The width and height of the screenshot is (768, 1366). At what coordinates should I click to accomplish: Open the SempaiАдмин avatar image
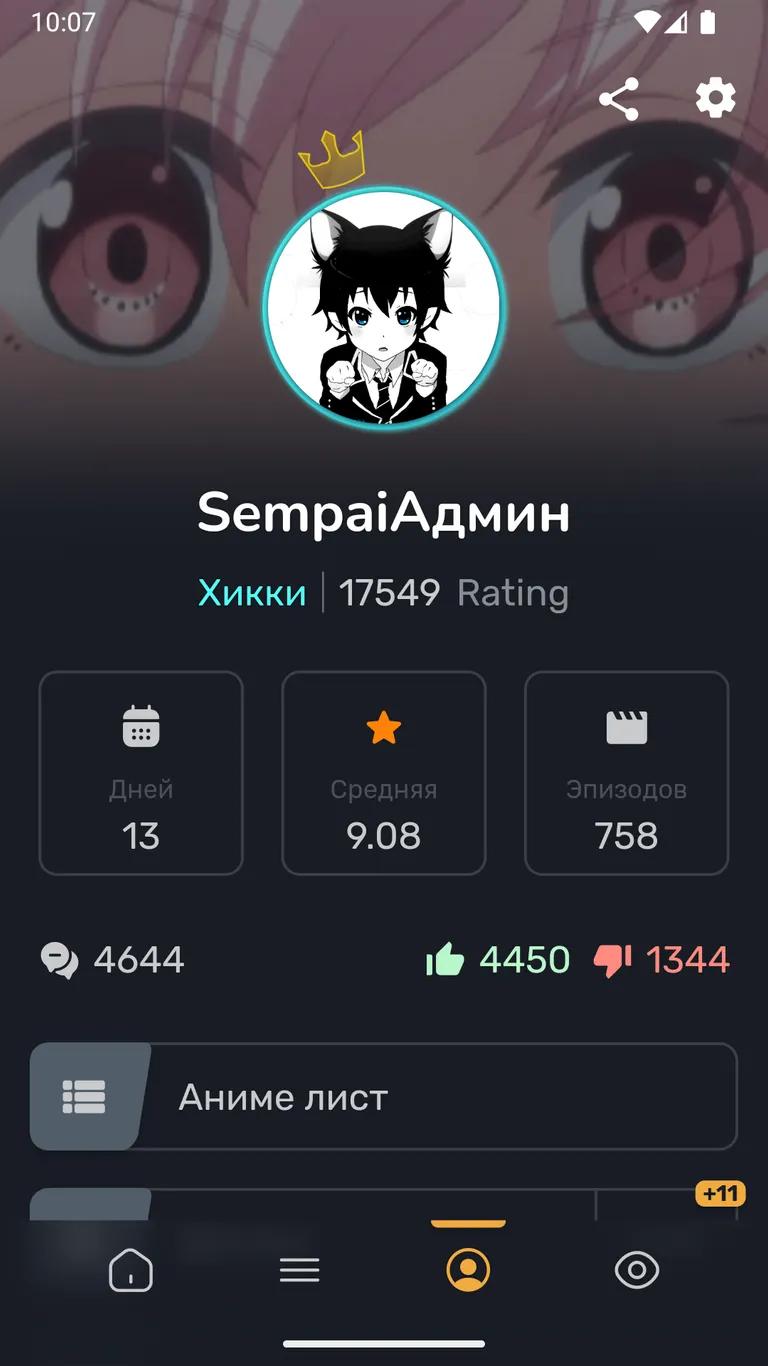(384, 310)
